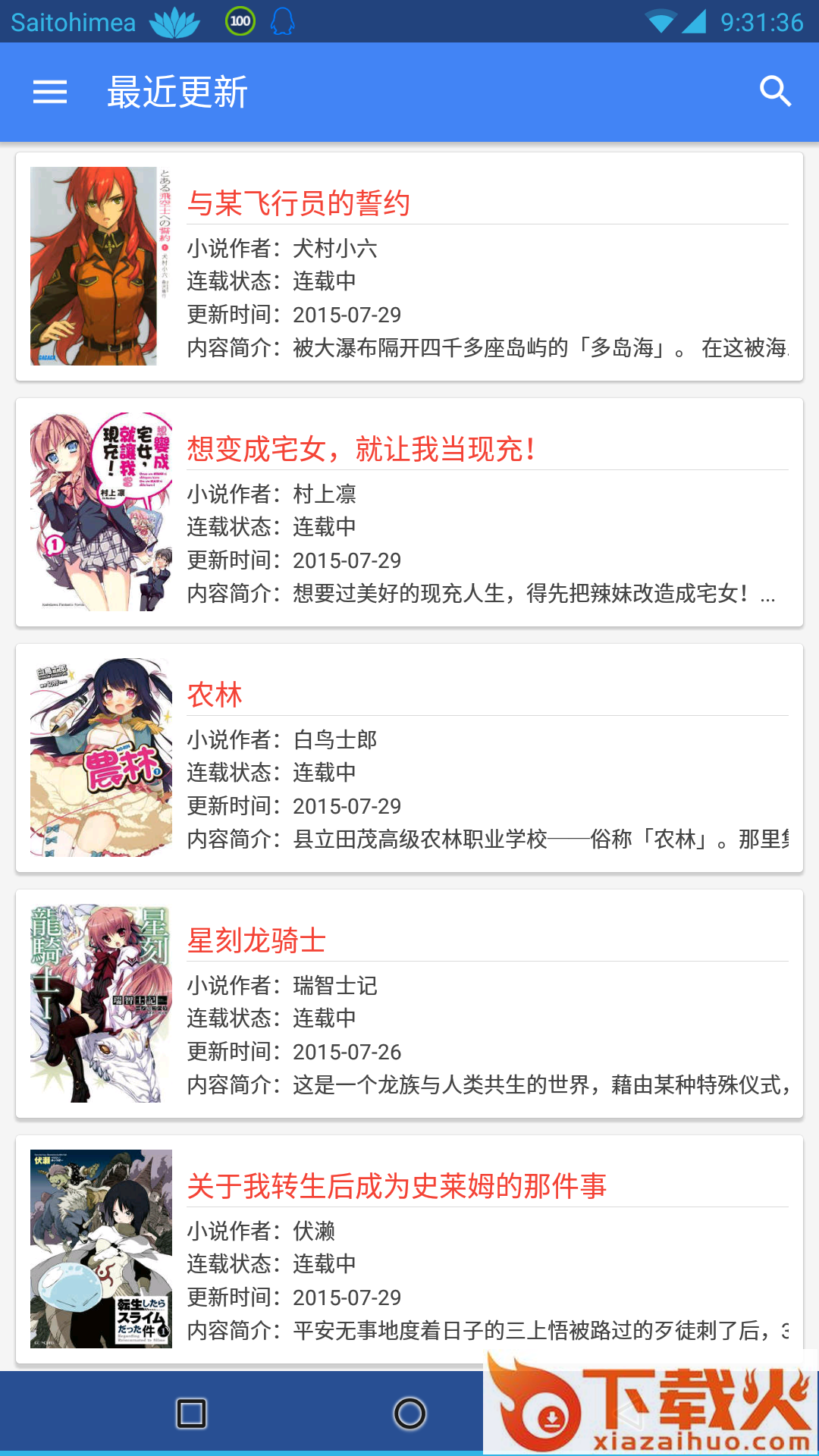819x1456 pixels.
Task: Open the novel 与某飞行员的誓约
Action: (298, 203)
